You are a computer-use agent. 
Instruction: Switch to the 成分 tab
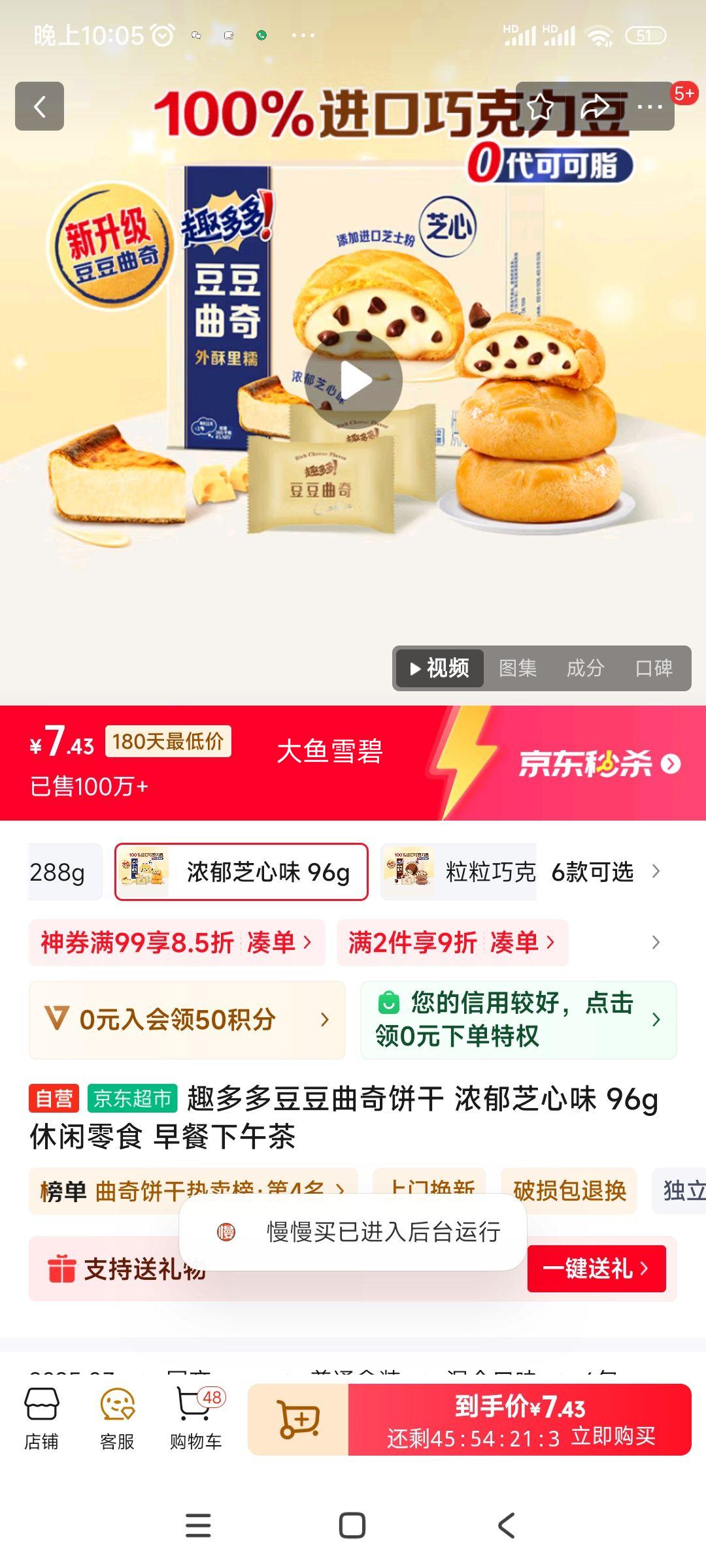tap(585, 668)
